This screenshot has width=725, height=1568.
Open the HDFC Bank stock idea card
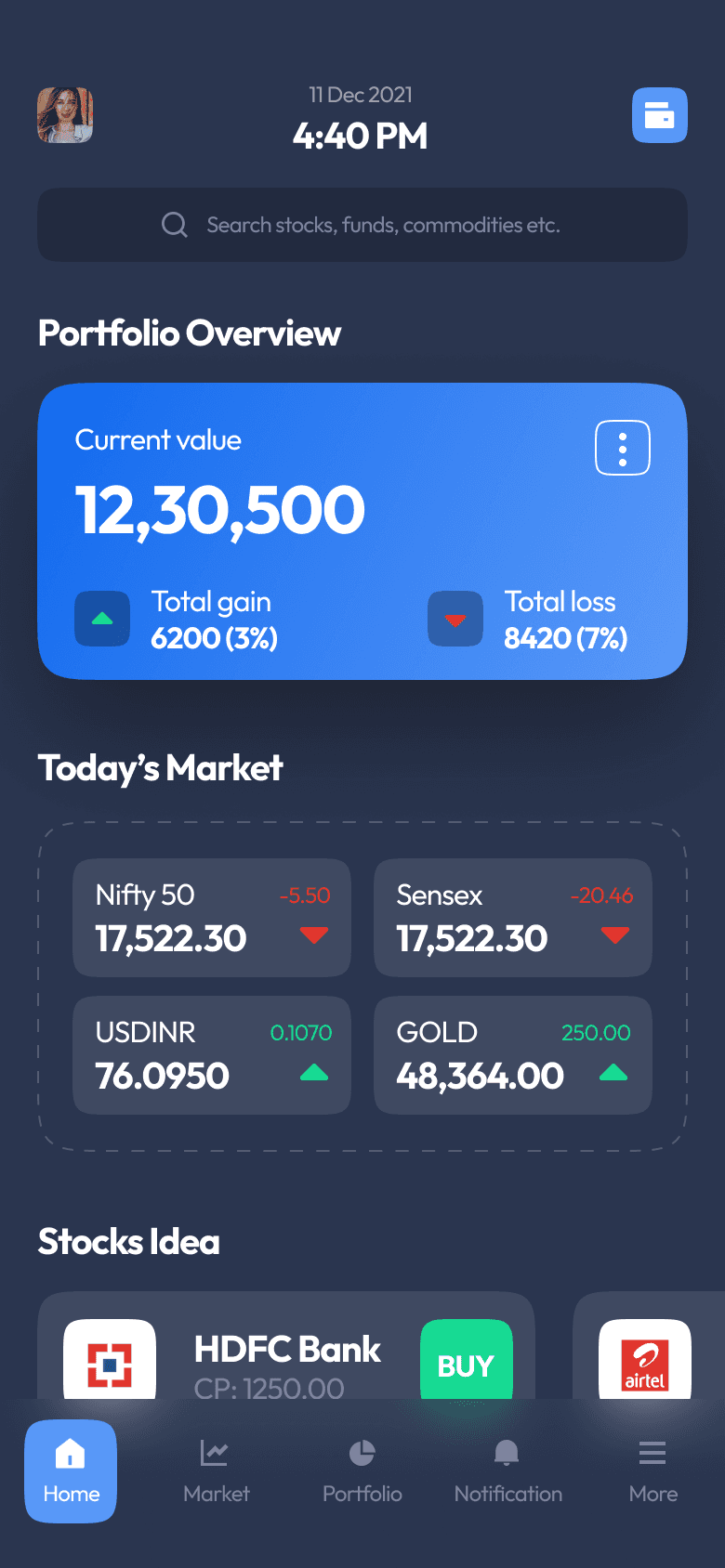[x=286, y=1347]
